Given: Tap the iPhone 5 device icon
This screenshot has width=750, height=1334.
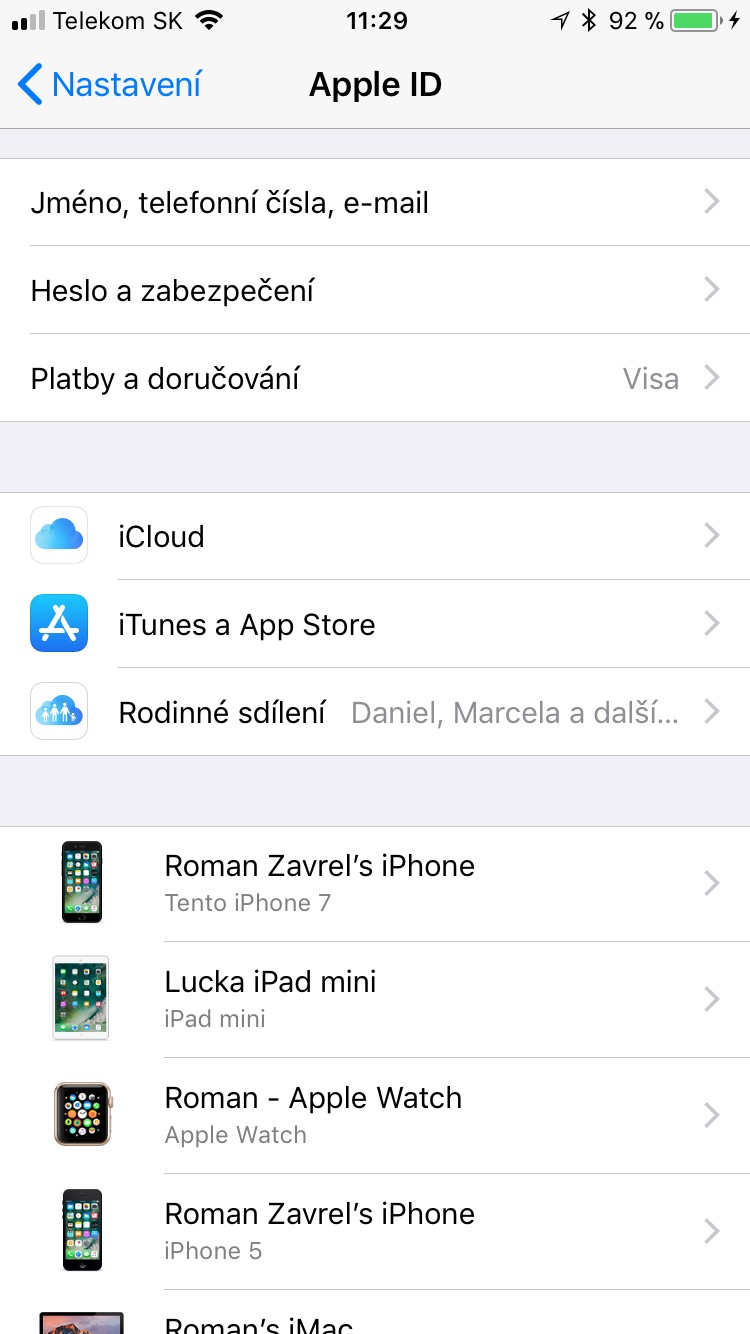Looking at the screenshot, I should click(82, 1230).
